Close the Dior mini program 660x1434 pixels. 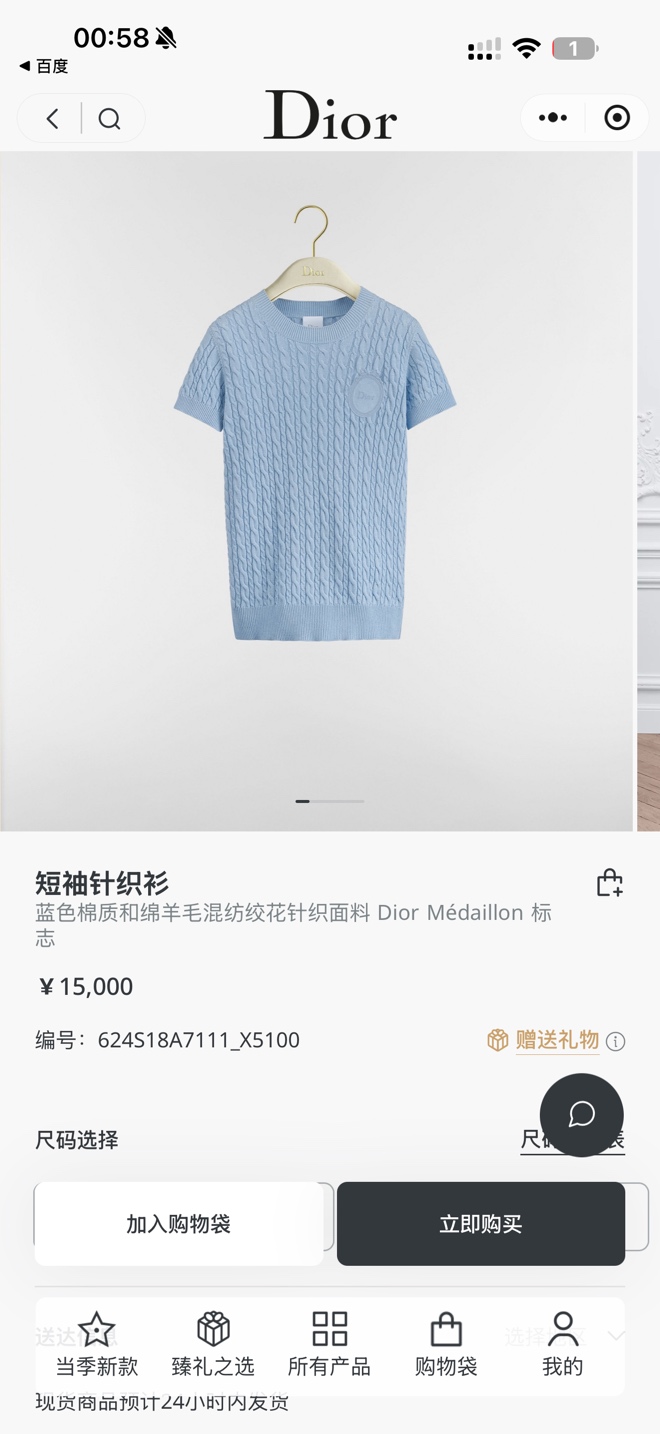617,118
